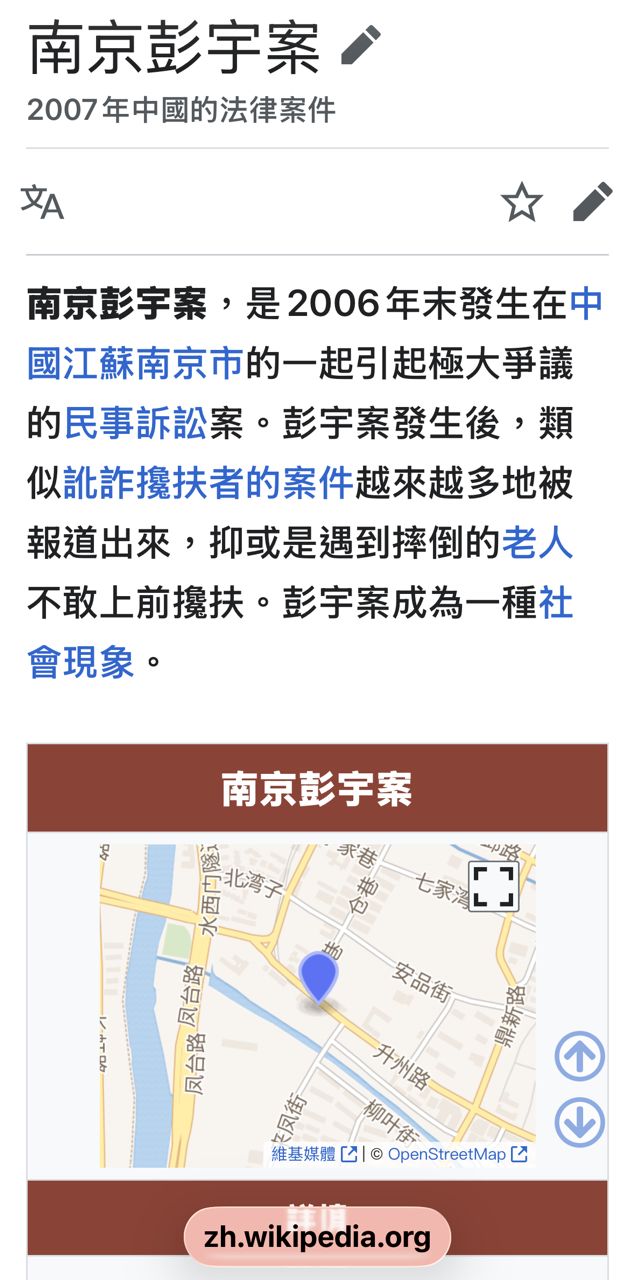The height and width of the screenshot is (1280, 635).
Task: Expand the map to fullscreen
Action: pos(493,886)
